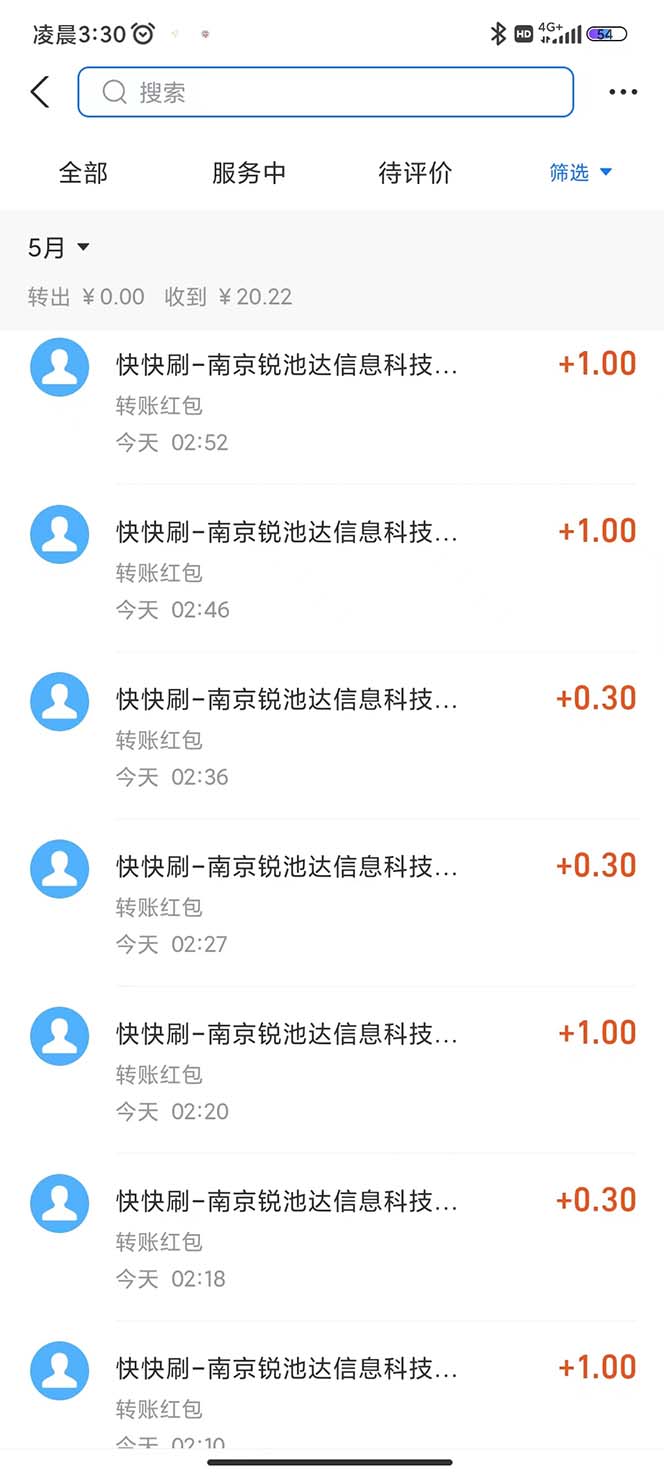Open the 5月 month picker
This screenshot has width=664, height=1476.
[59, 248]
